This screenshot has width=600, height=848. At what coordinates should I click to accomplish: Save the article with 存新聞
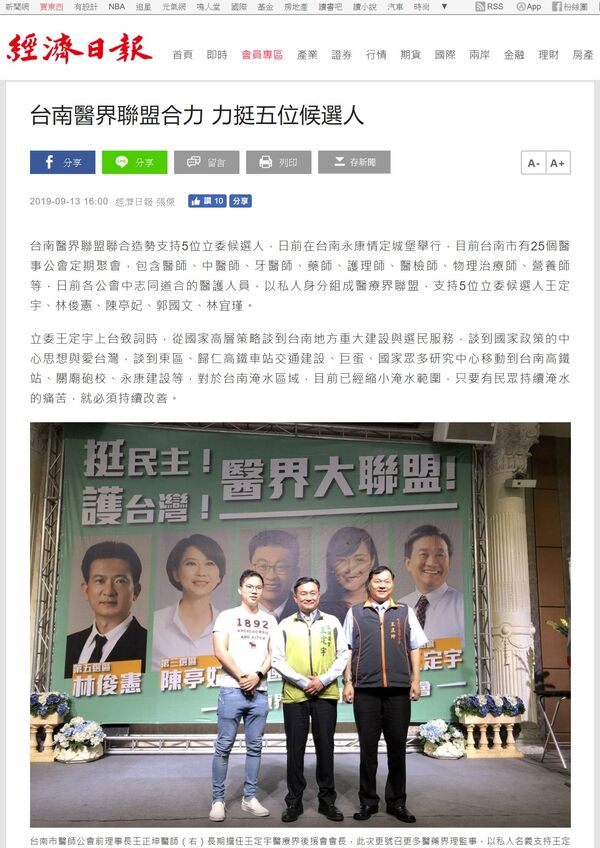tap(353, 162)
